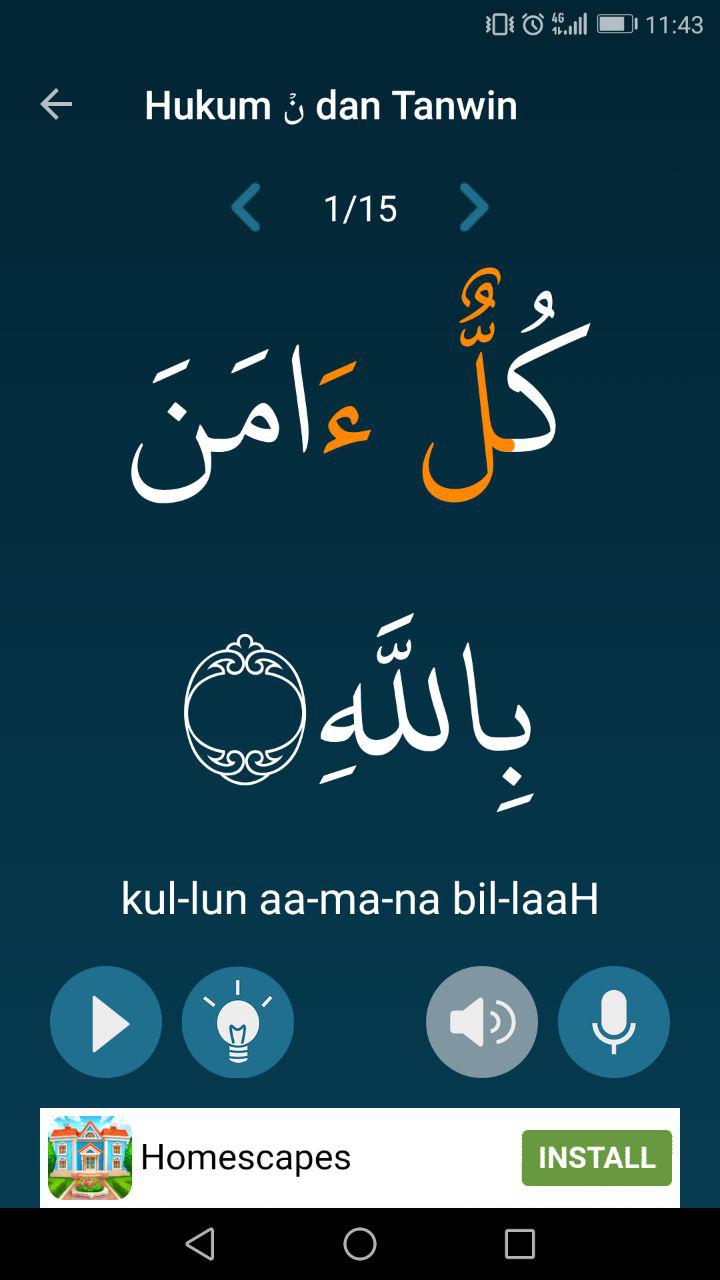Play the verse recitation
This screenshot has width=720, height=1280.
pos(106,1022)
